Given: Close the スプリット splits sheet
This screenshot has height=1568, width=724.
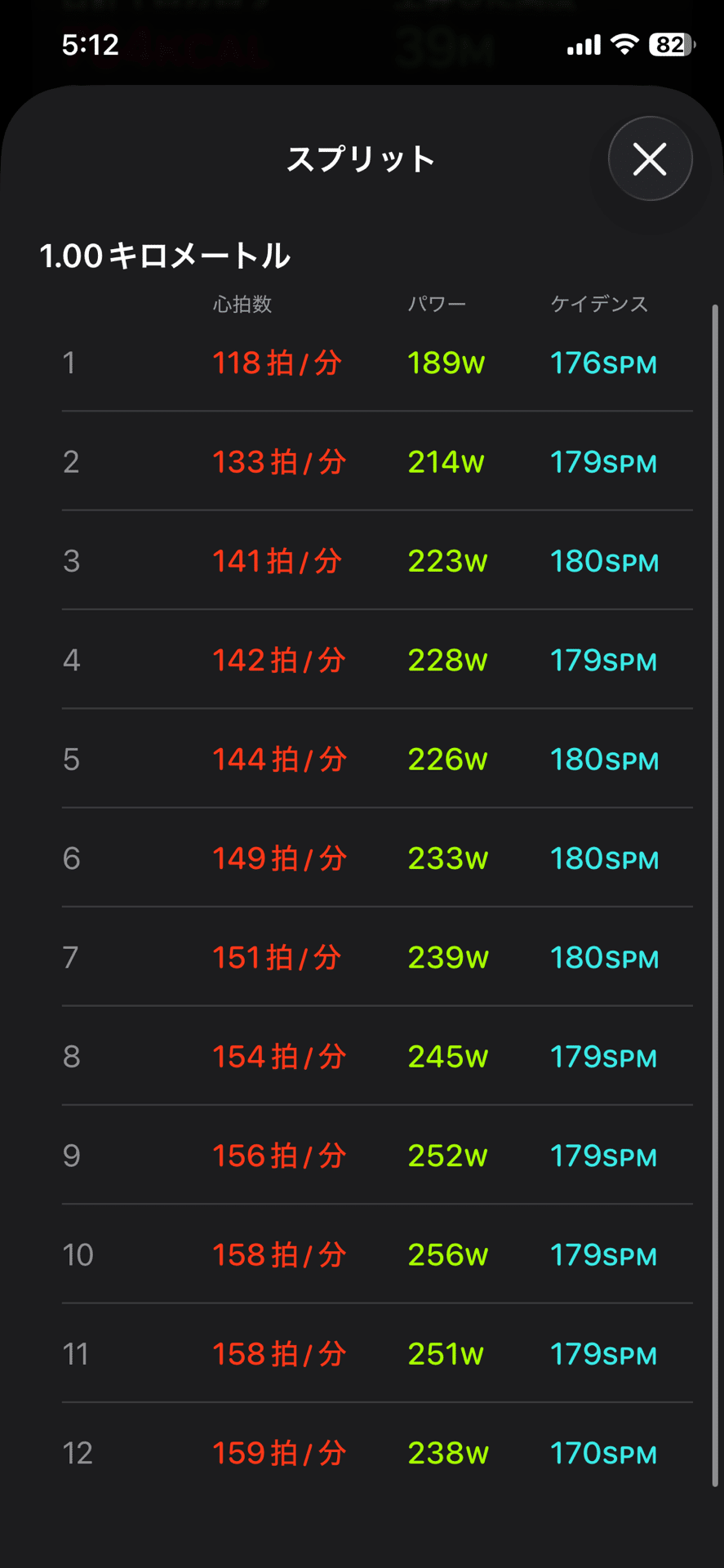Looking at the screenshot, I should tap(650, 158).
